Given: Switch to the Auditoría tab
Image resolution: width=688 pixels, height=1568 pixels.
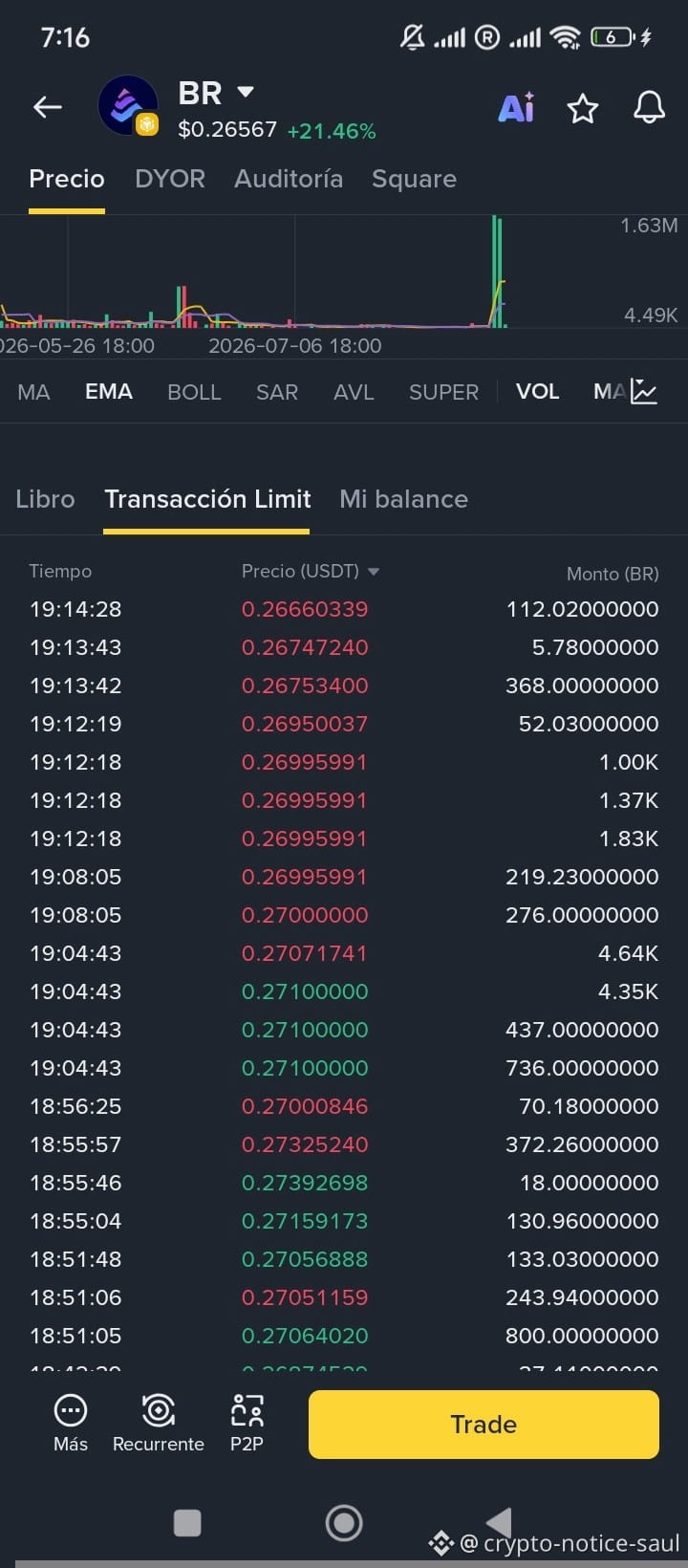Looking at the screenshot, I should point(289,179).
